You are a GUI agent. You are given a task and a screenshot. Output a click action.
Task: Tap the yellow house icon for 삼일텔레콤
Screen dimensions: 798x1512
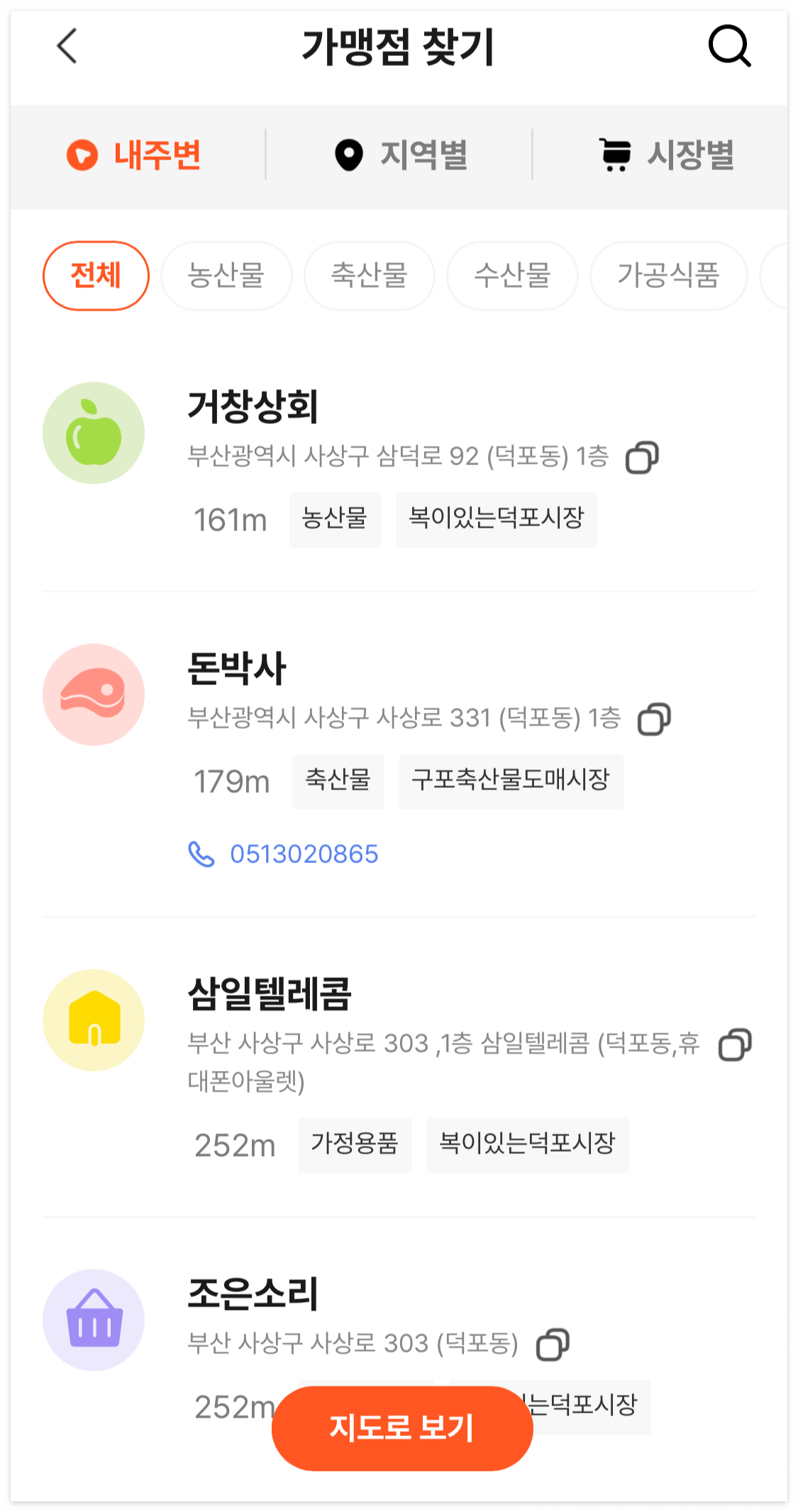[x=94, y=1018]
